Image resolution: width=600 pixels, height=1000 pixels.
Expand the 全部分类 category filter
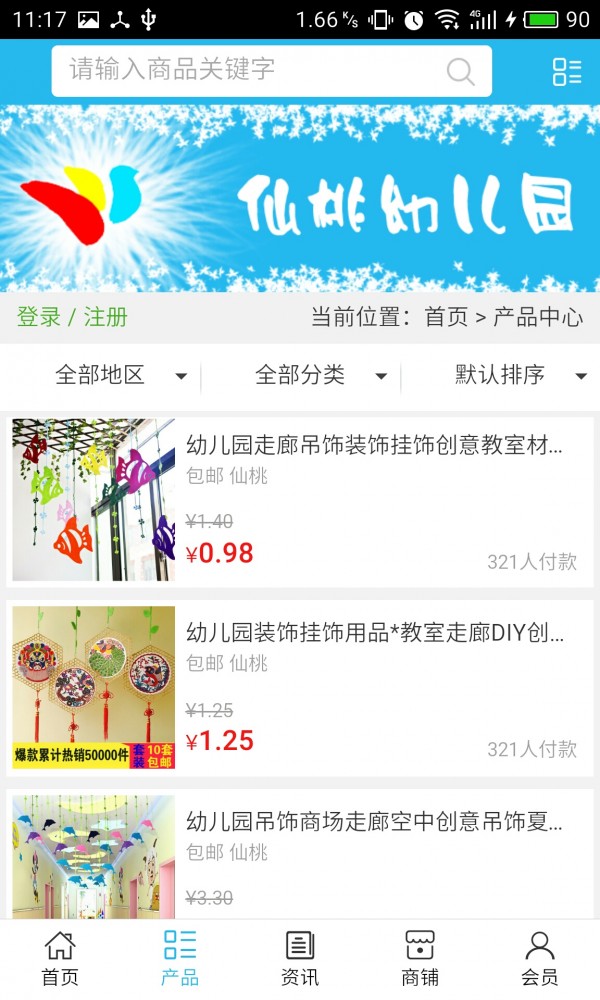320,376
